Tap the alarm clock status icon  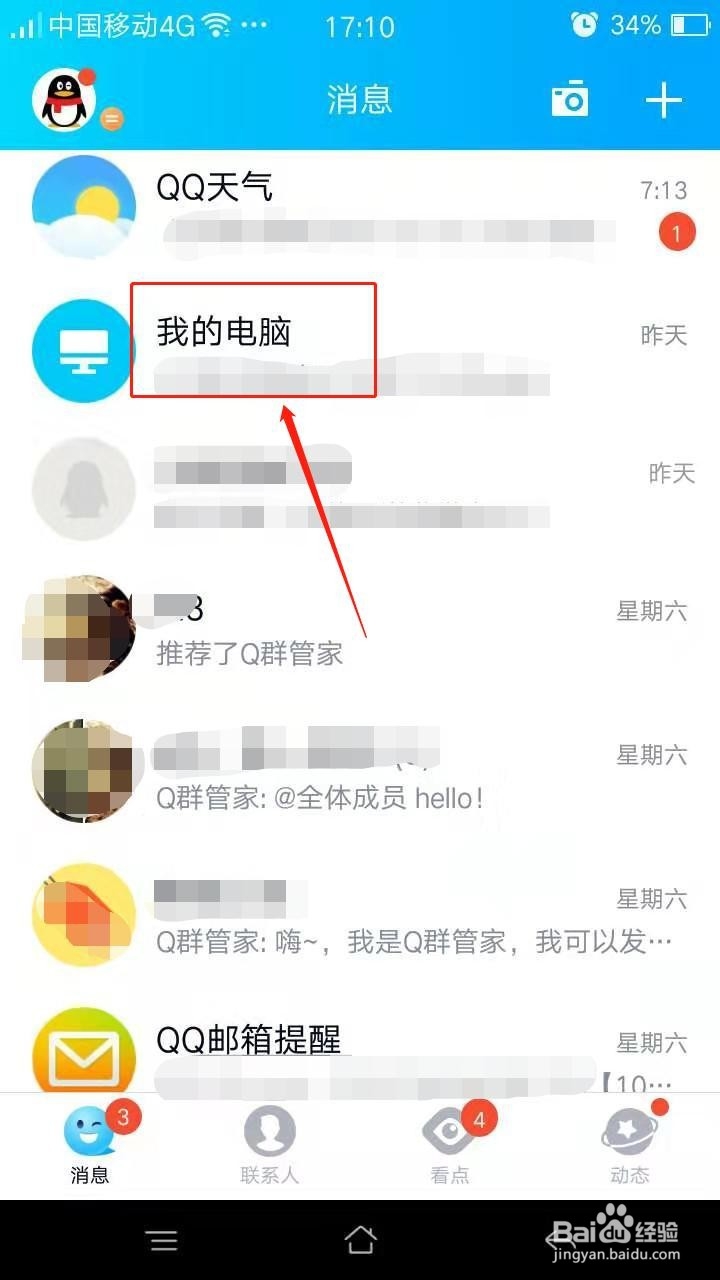(582, 22)
